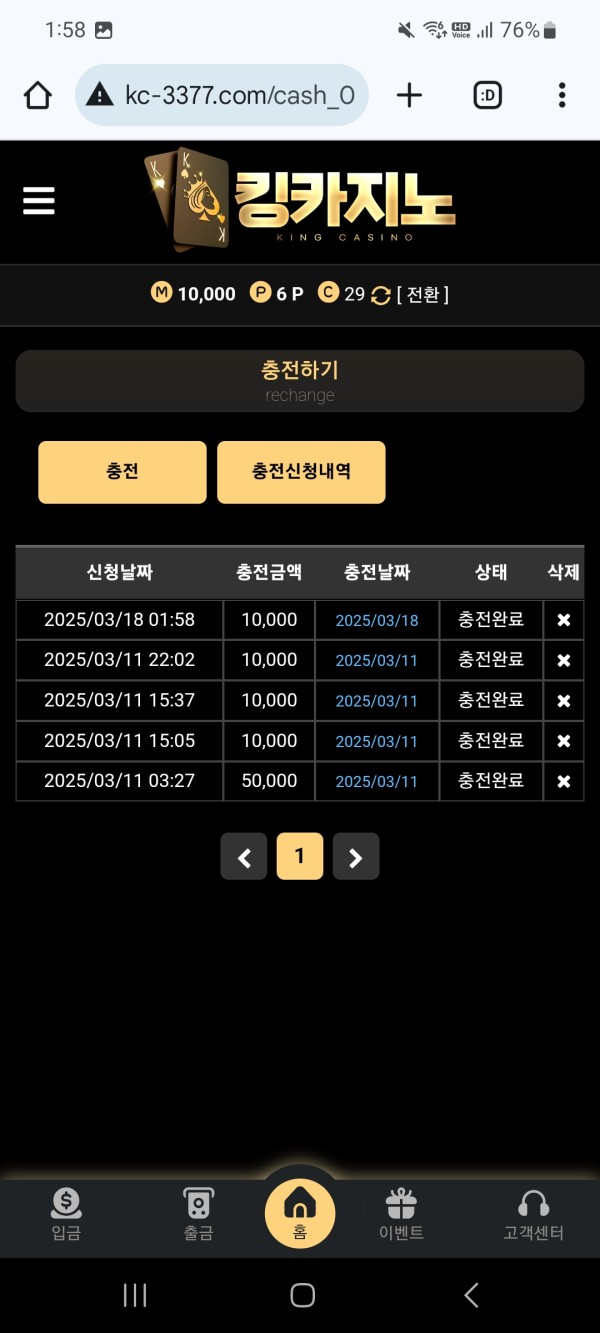Delete the 2025/03/11 15:37 record

point(563,700)
